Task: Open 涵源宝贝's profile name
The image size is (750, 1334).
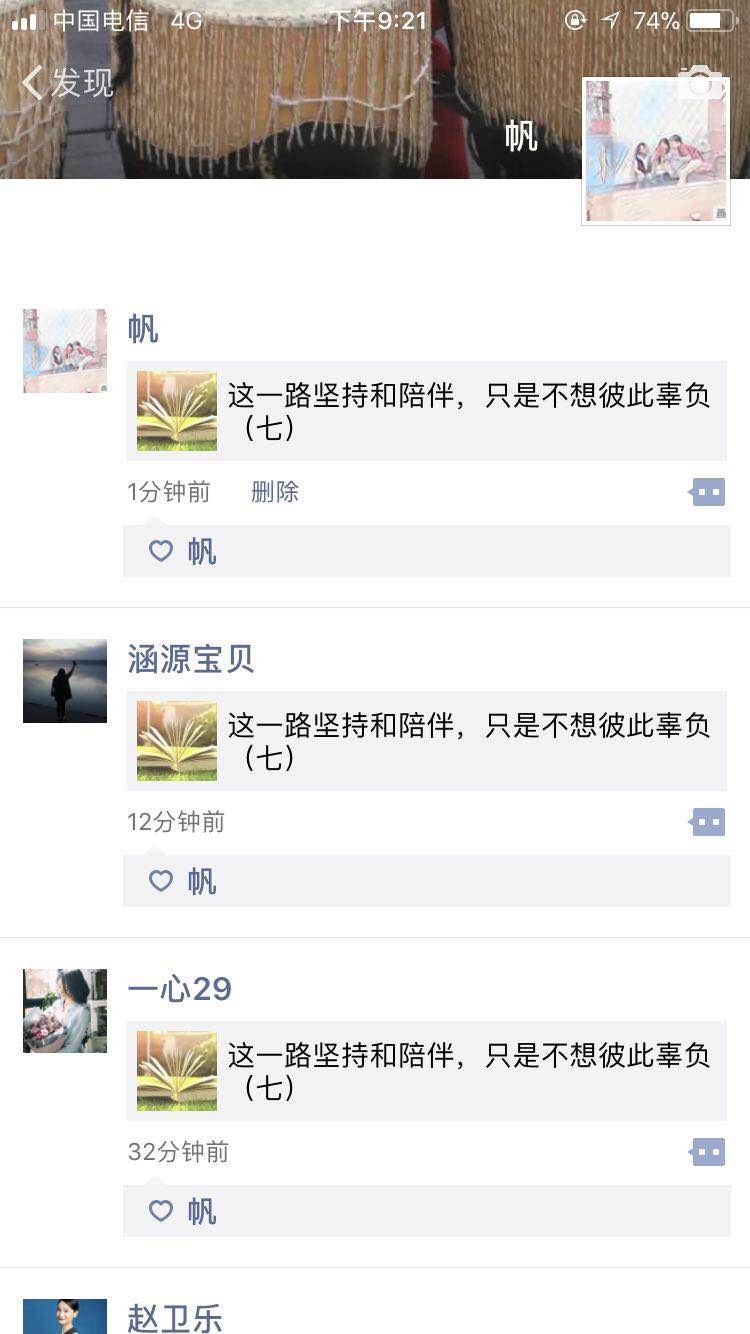Action: click(191, 659)
